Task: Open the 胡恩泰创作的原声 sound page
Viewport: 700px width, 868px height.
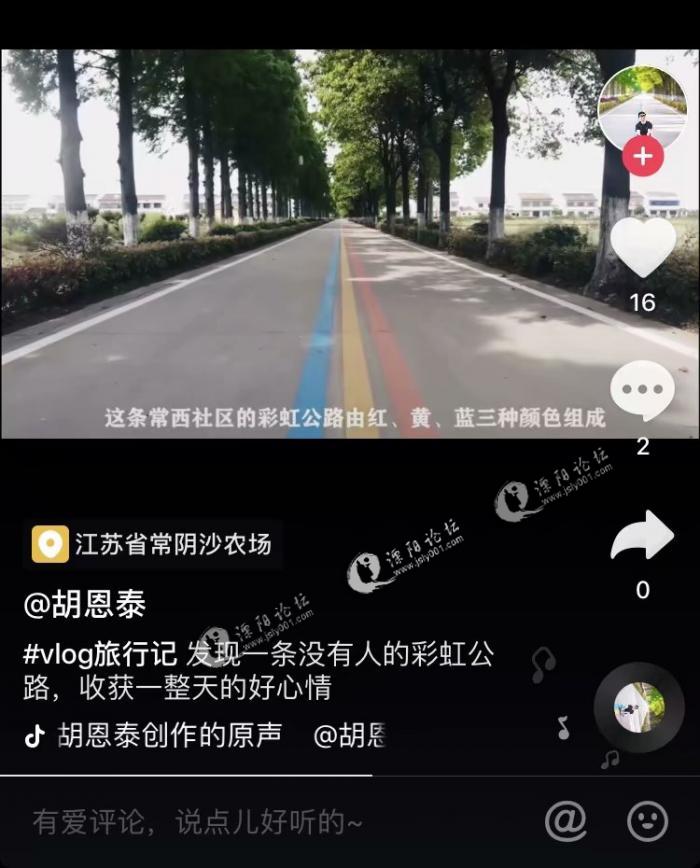Action: pyautogui.click(x=168, y=737)
